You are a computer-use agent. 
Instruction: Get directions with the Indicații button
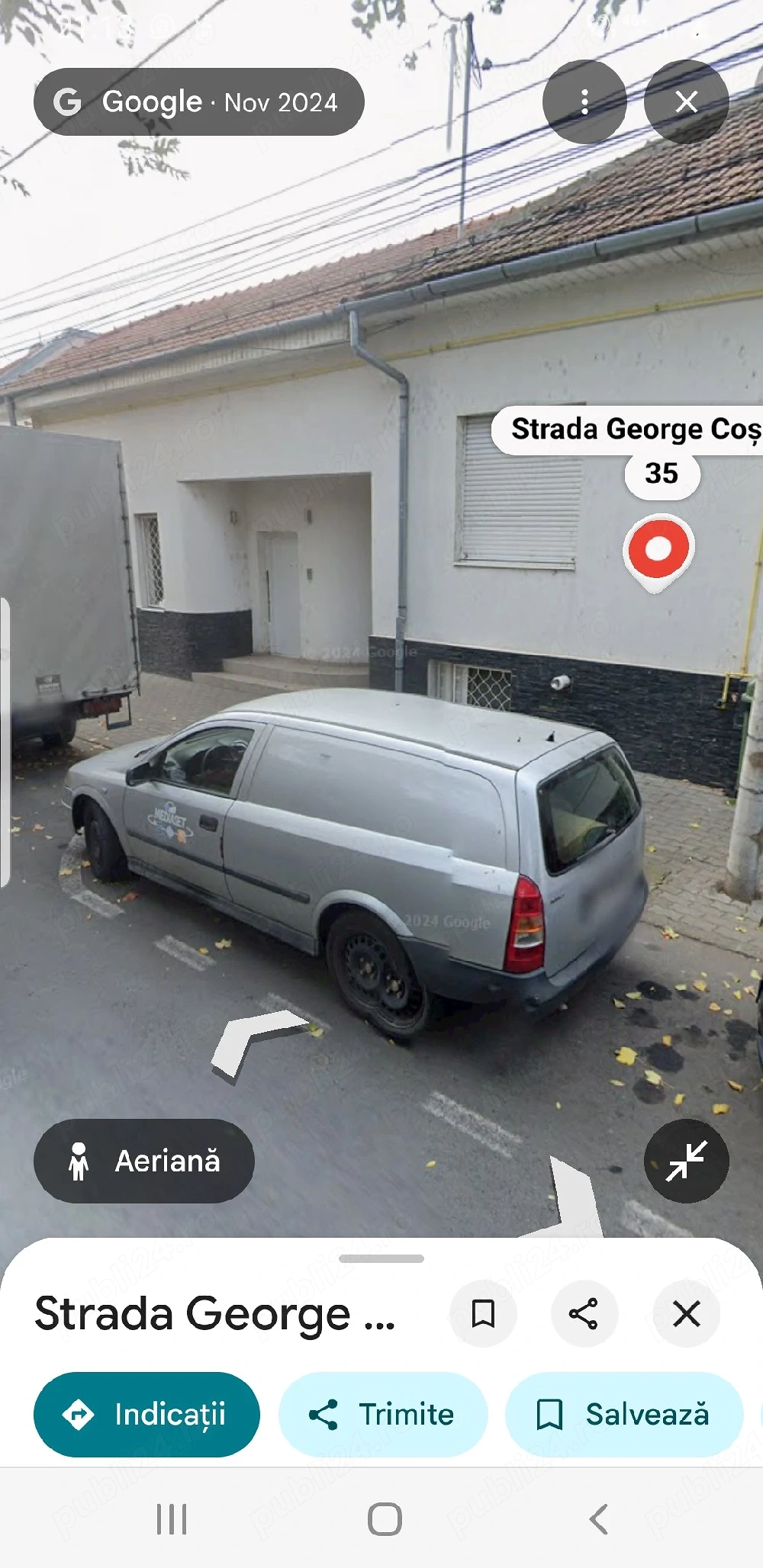click(146, 1415)
